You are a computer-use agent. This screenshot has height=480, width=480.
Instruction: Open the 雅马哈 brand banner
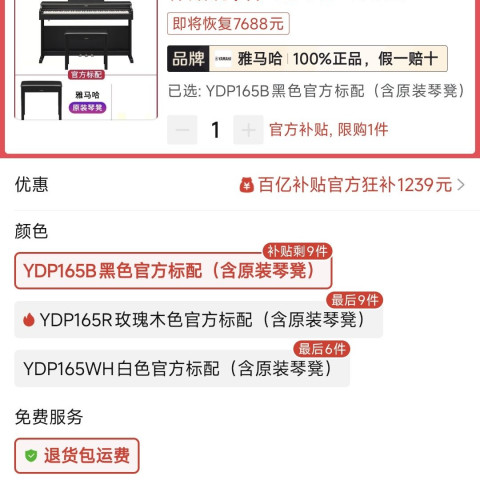point(307,59)
